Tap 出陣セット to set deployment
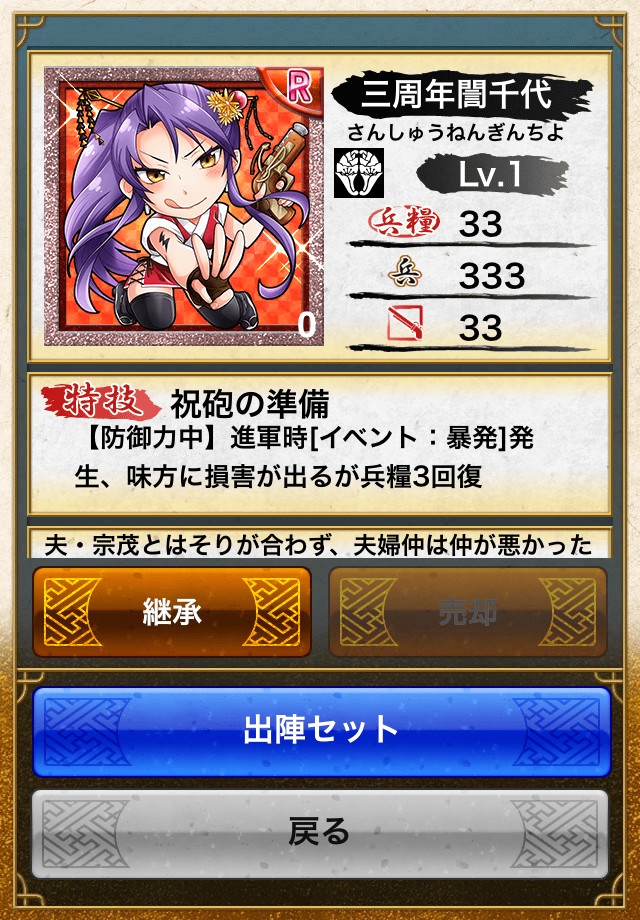 (x=321, y=731)
